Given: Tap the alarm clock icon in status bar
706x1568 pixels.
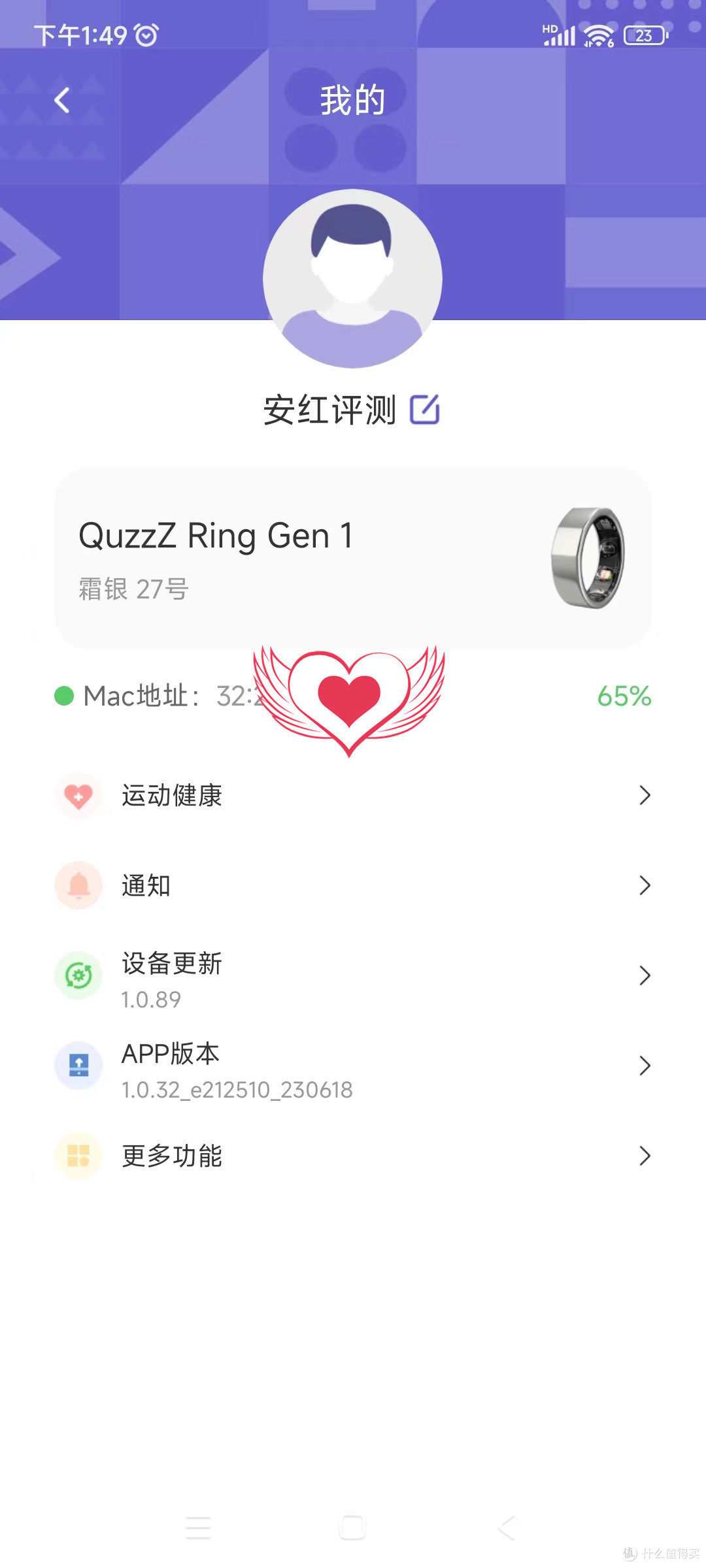Looking at the screenshot, I should click(x=148, y=36).
